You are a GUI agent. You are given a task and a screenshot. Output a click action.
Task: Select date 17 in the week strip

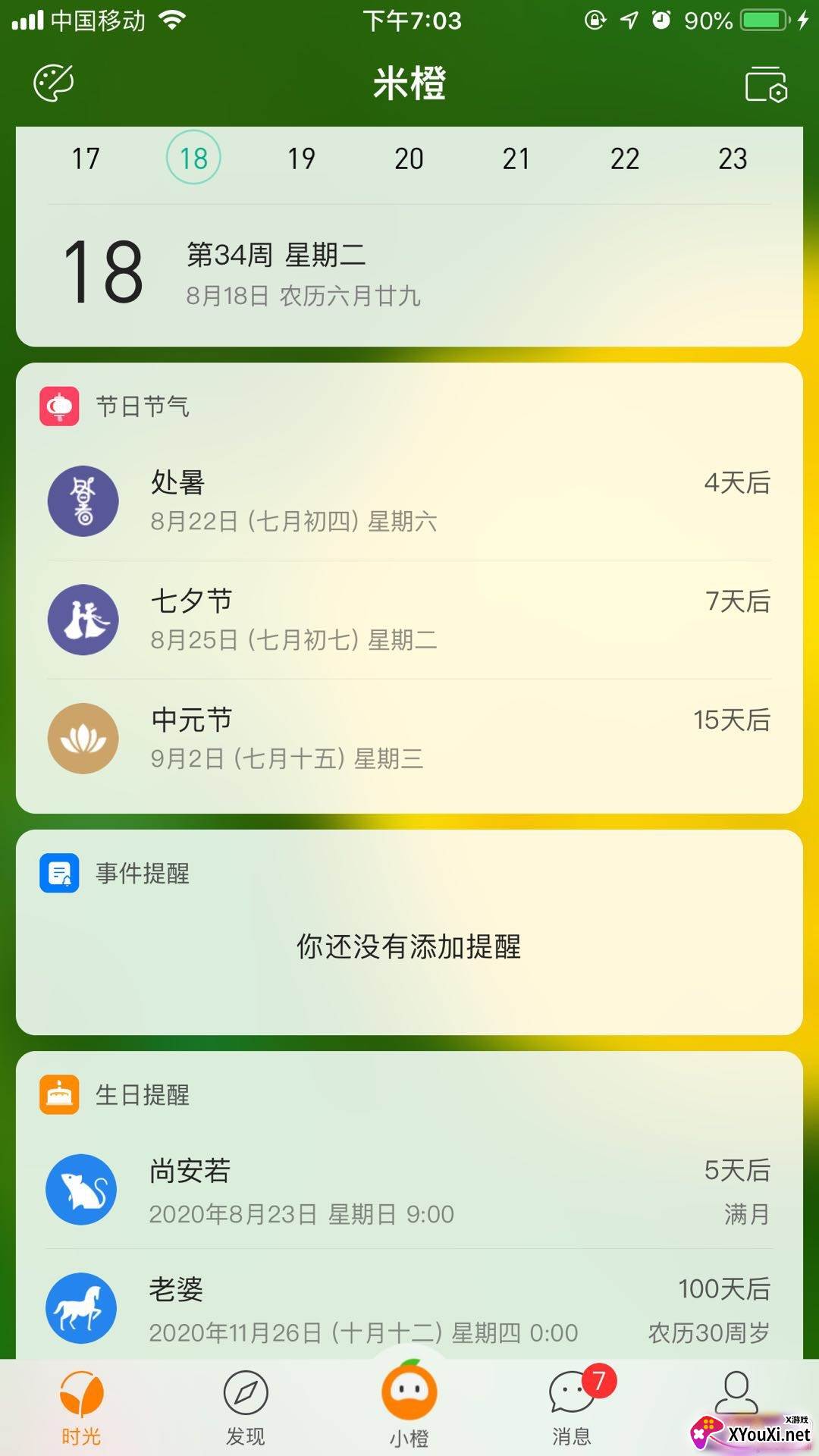(86, 158)
